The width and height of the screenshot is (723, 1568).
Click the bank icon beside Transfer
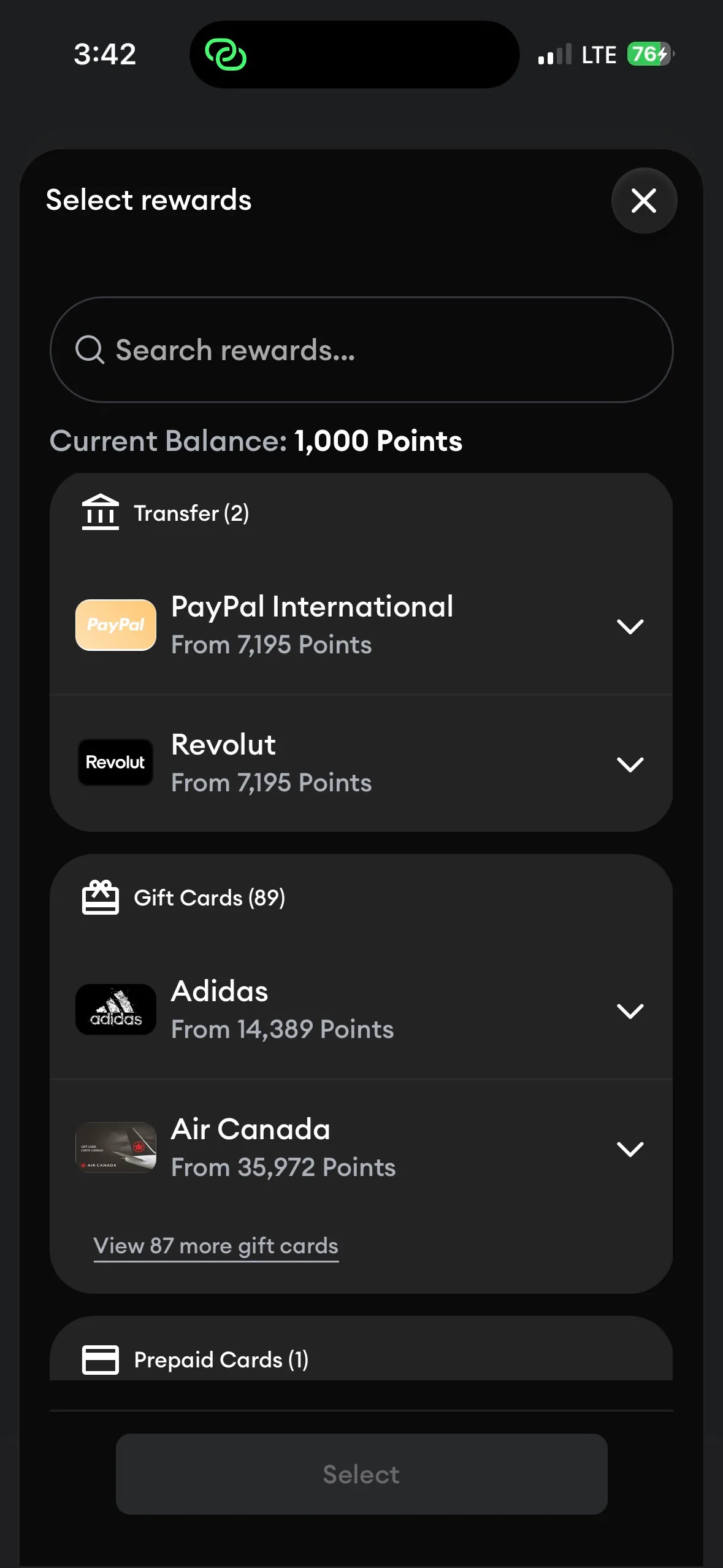[100, 513]
